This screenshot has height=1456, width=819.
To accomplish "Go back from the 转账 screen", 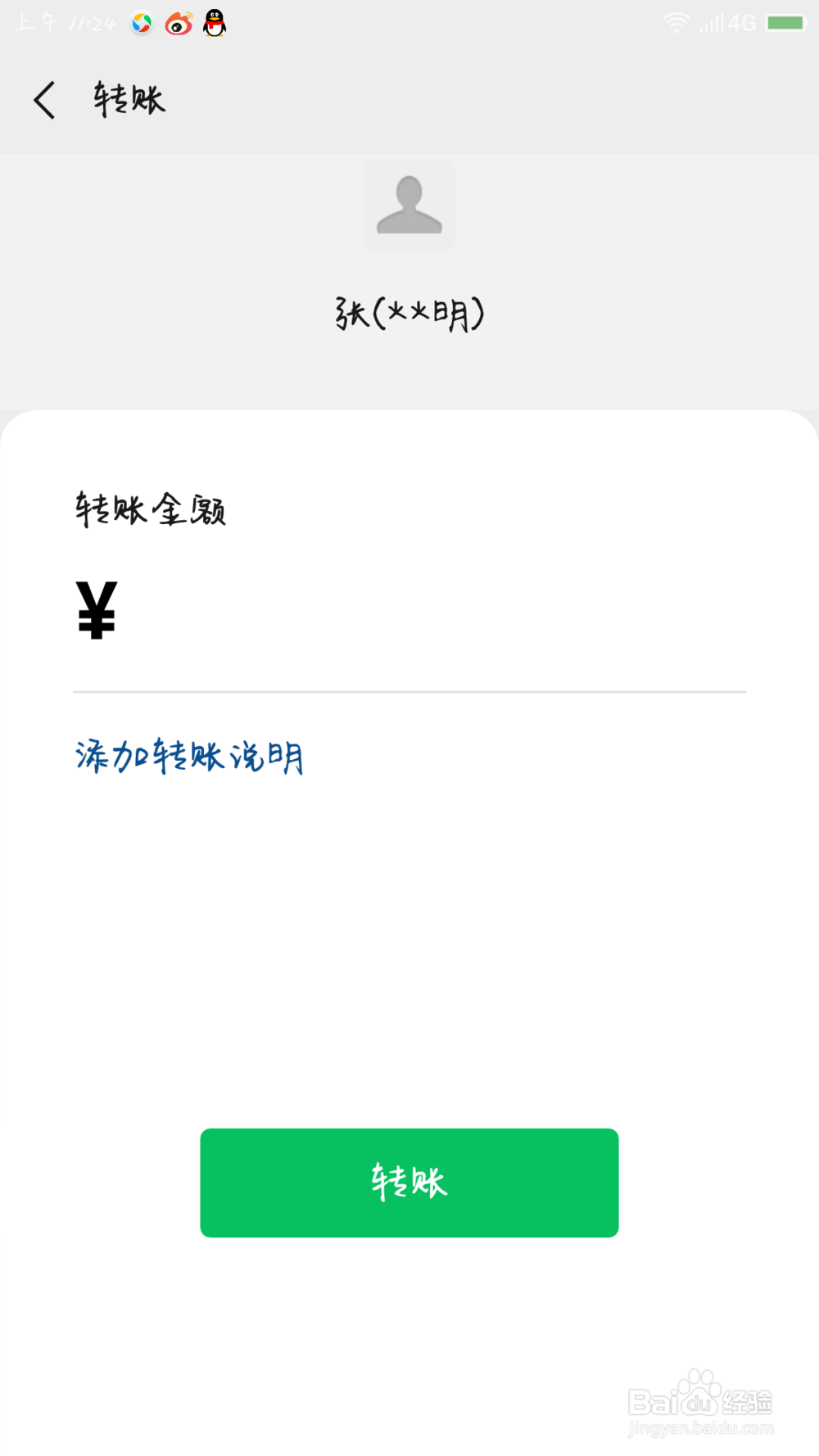I will click(x=44, y=100).
